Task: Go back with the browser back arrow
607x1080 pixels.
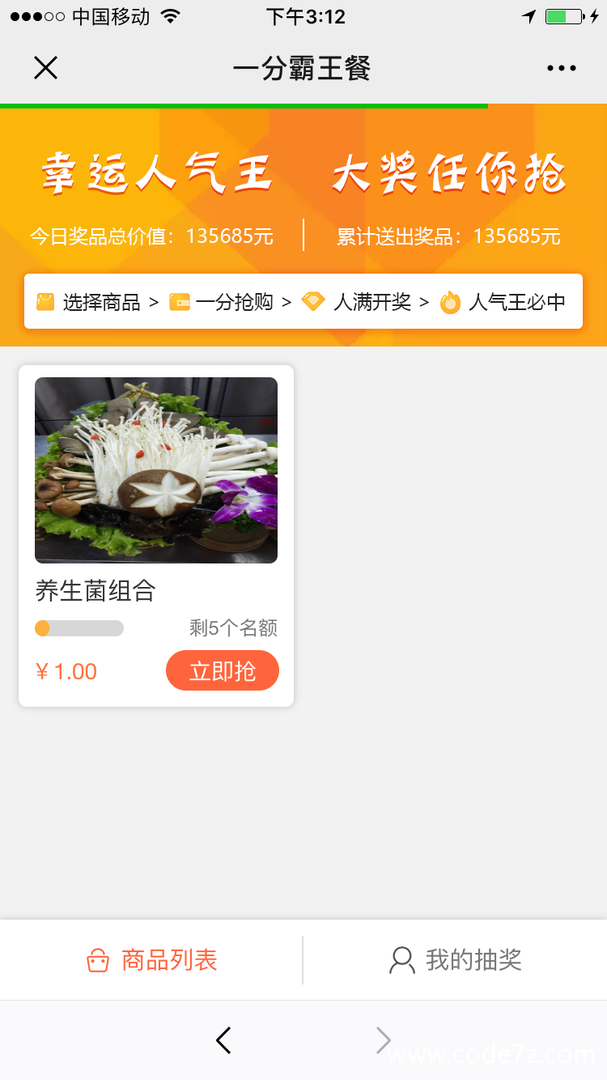Action: point(223,1040)
